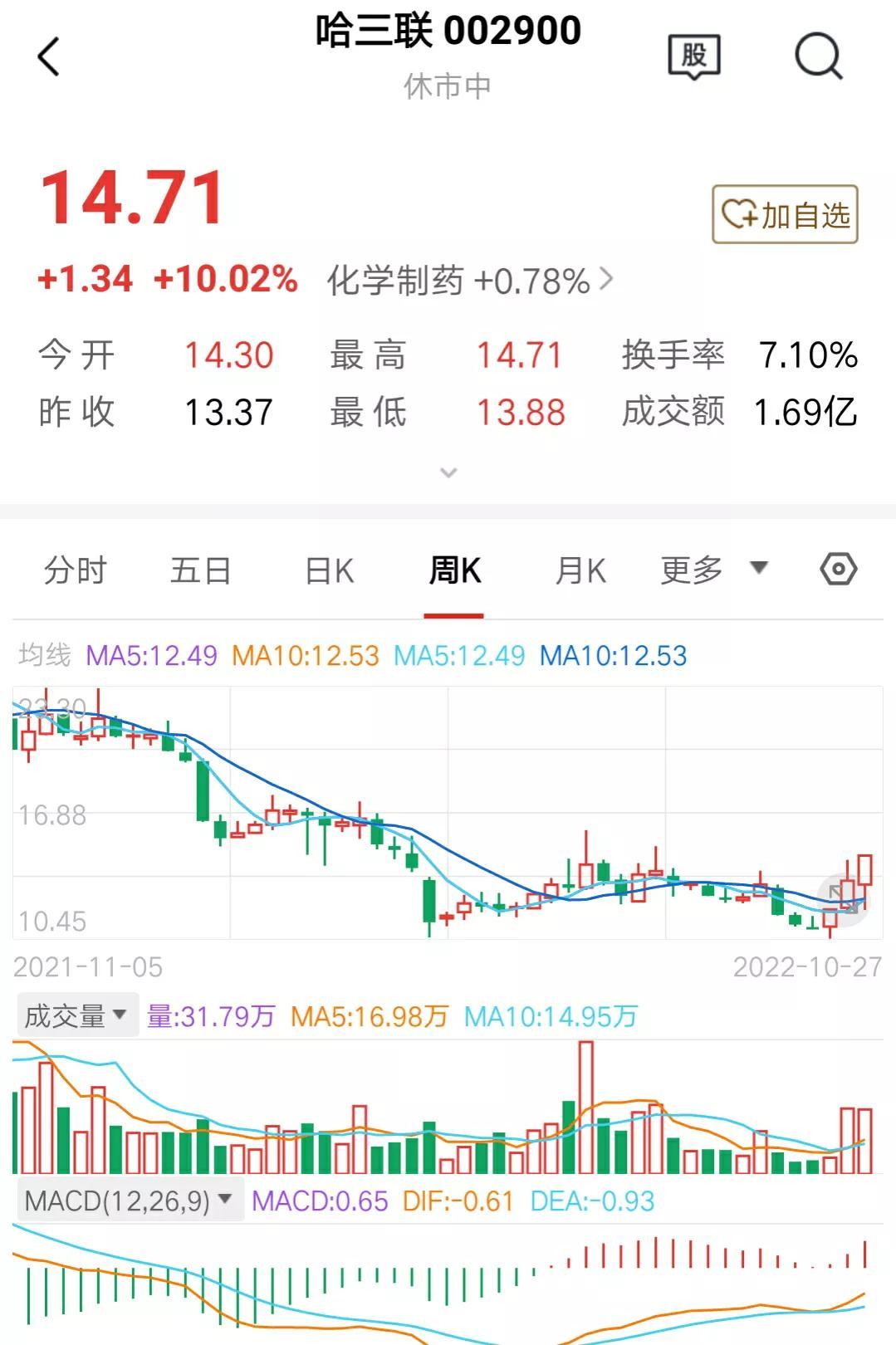Open the 化学制药 sector link

coord(469,281)
